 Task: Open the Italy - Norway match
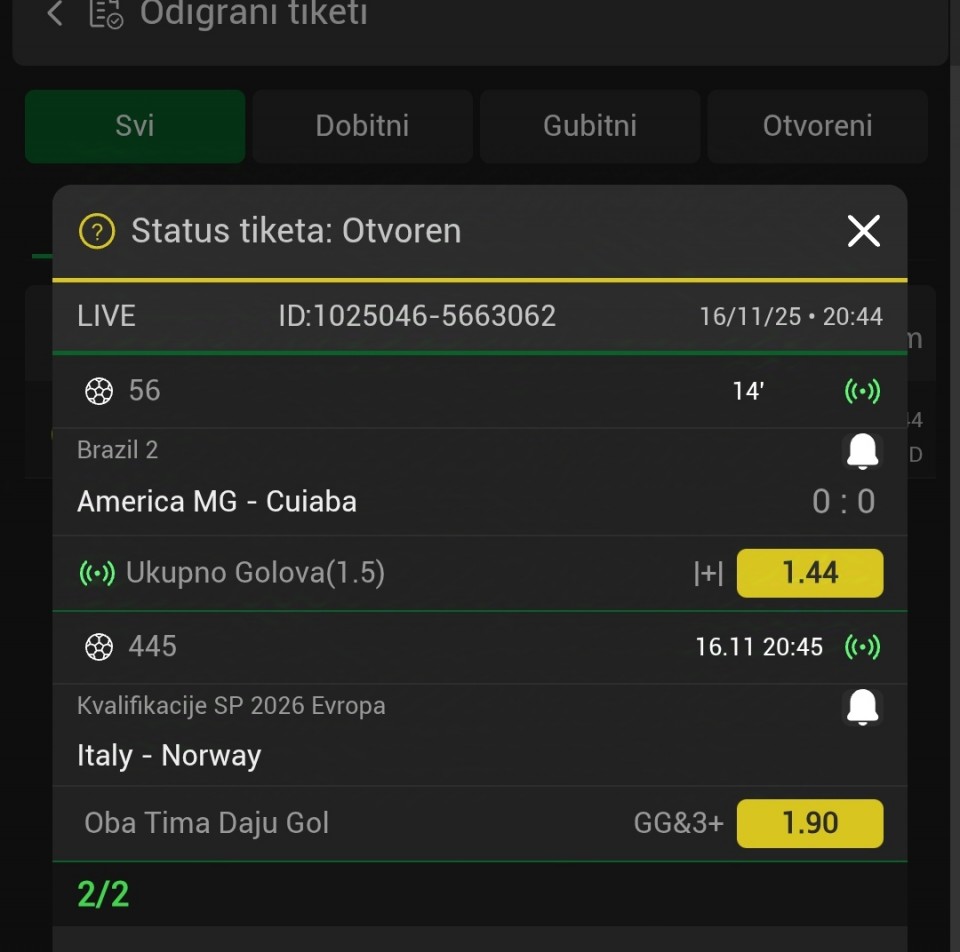169,755
